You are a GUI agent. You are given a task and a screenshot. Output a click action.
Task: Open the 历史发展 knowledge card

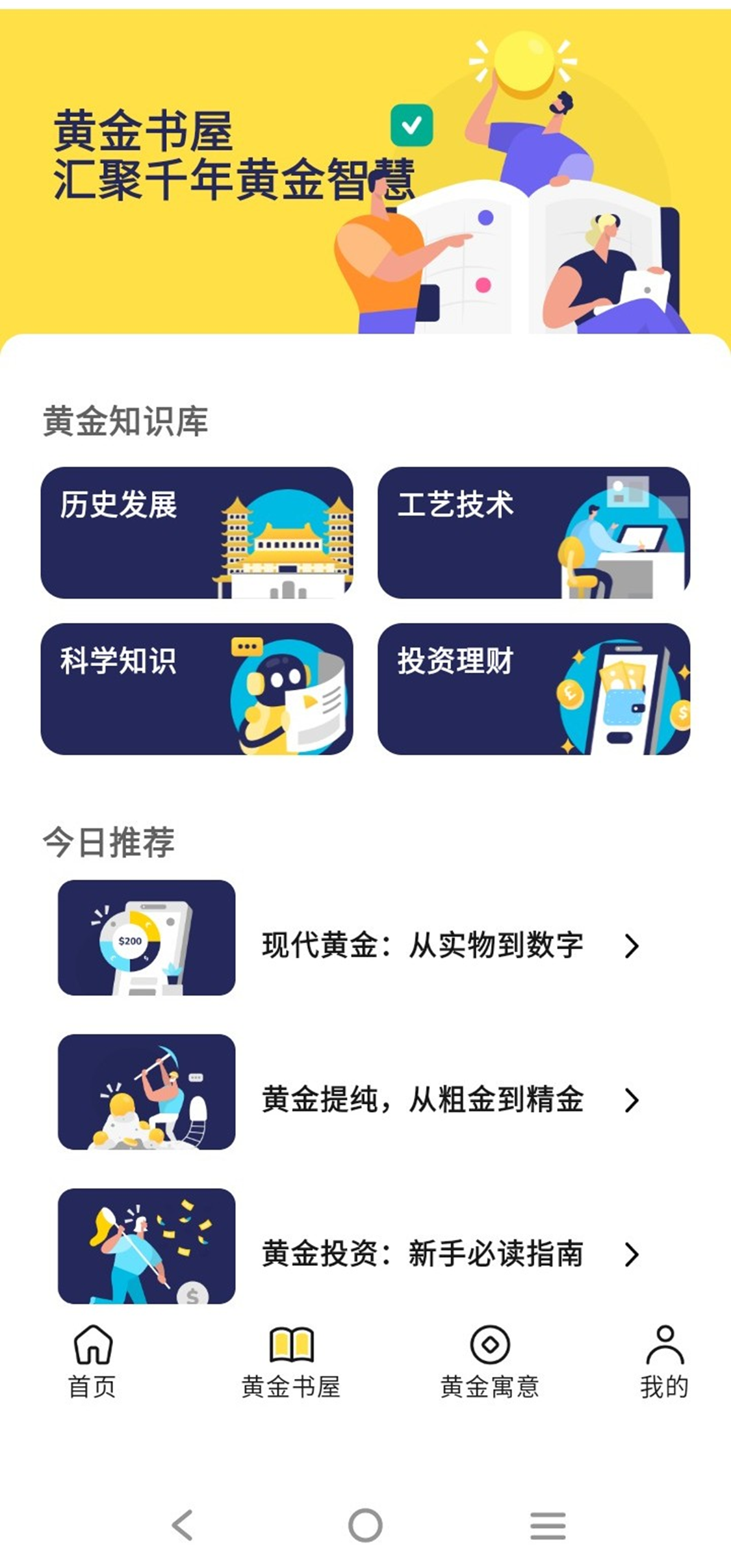(x=196, y=532)
